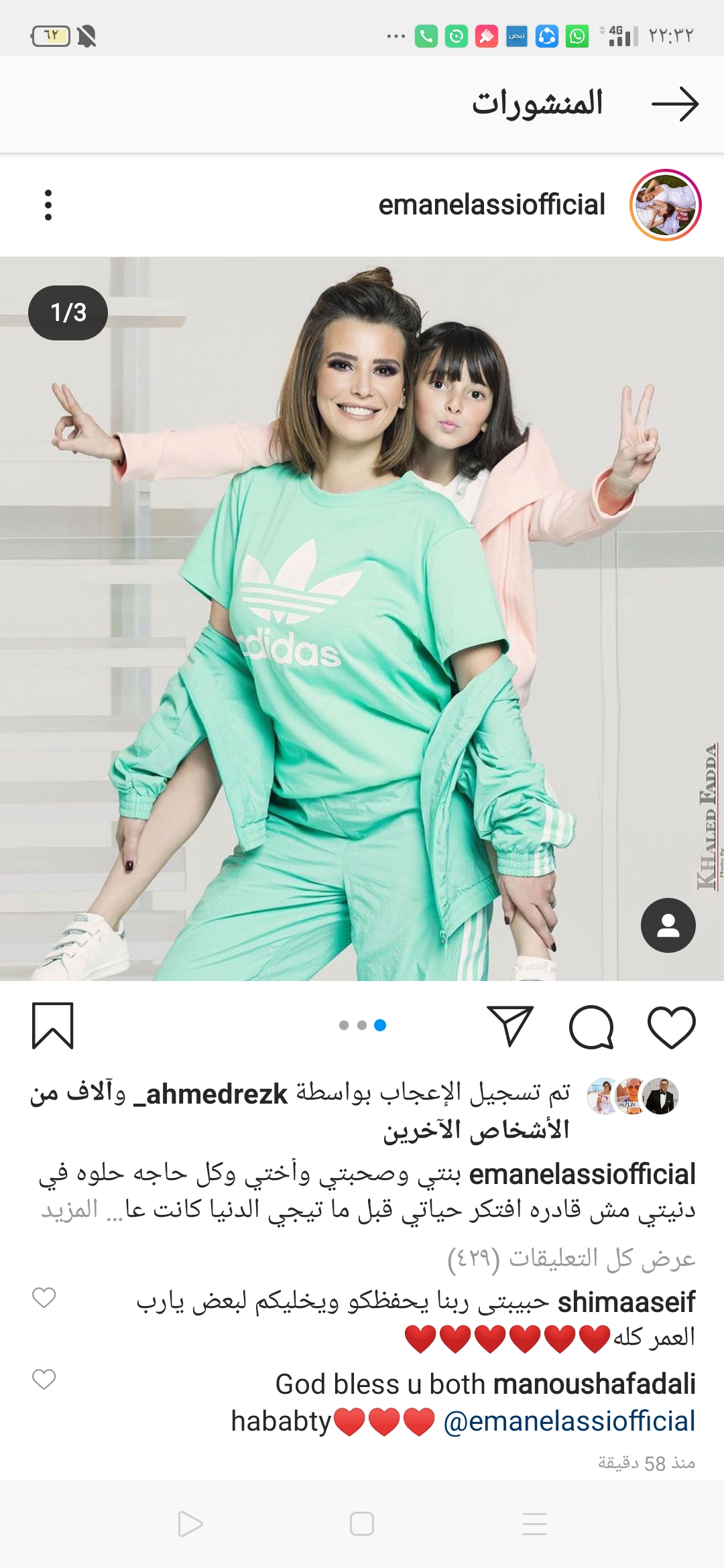Open emanelassiofficial username in post header
724x1568 pixels.
(491, 205)
